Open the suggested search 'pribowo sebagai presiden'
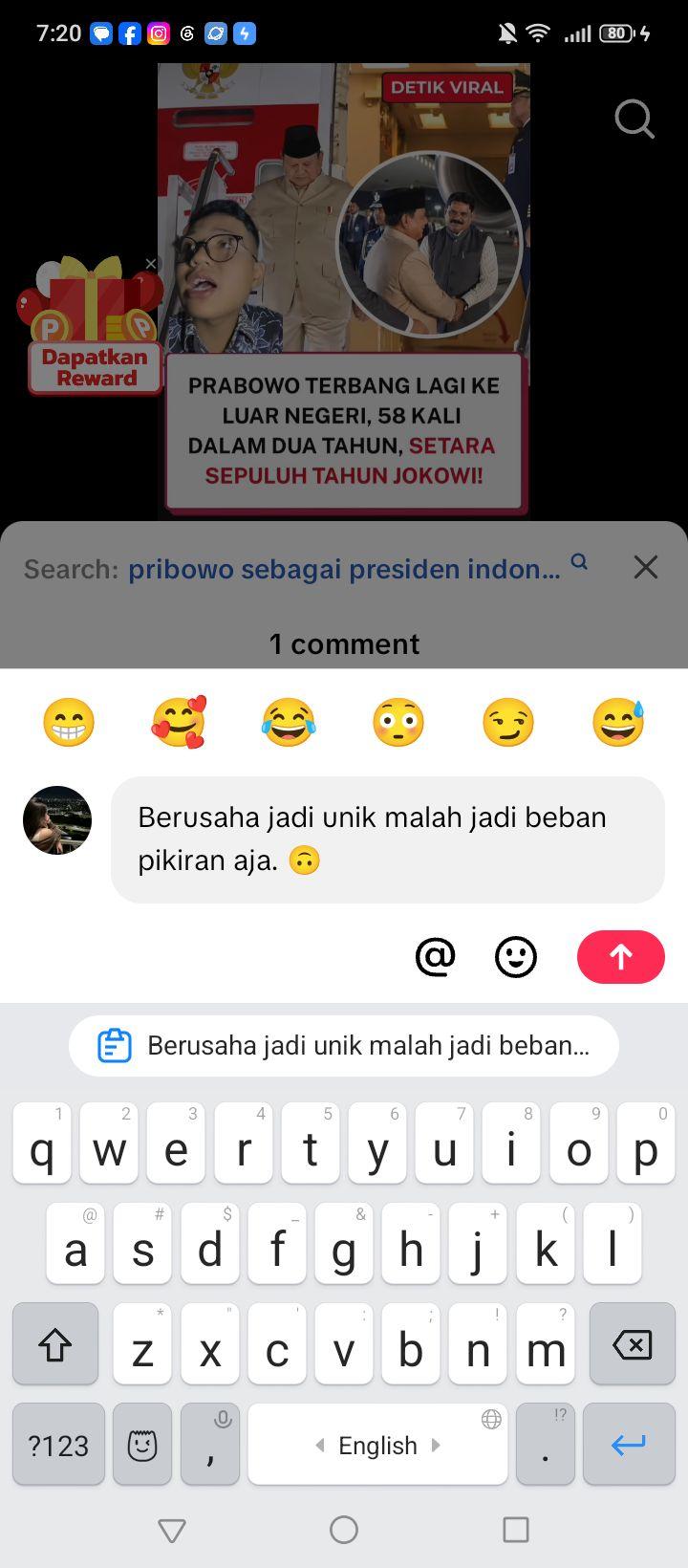Screen dimensions: 688x1568 [344, 569]
